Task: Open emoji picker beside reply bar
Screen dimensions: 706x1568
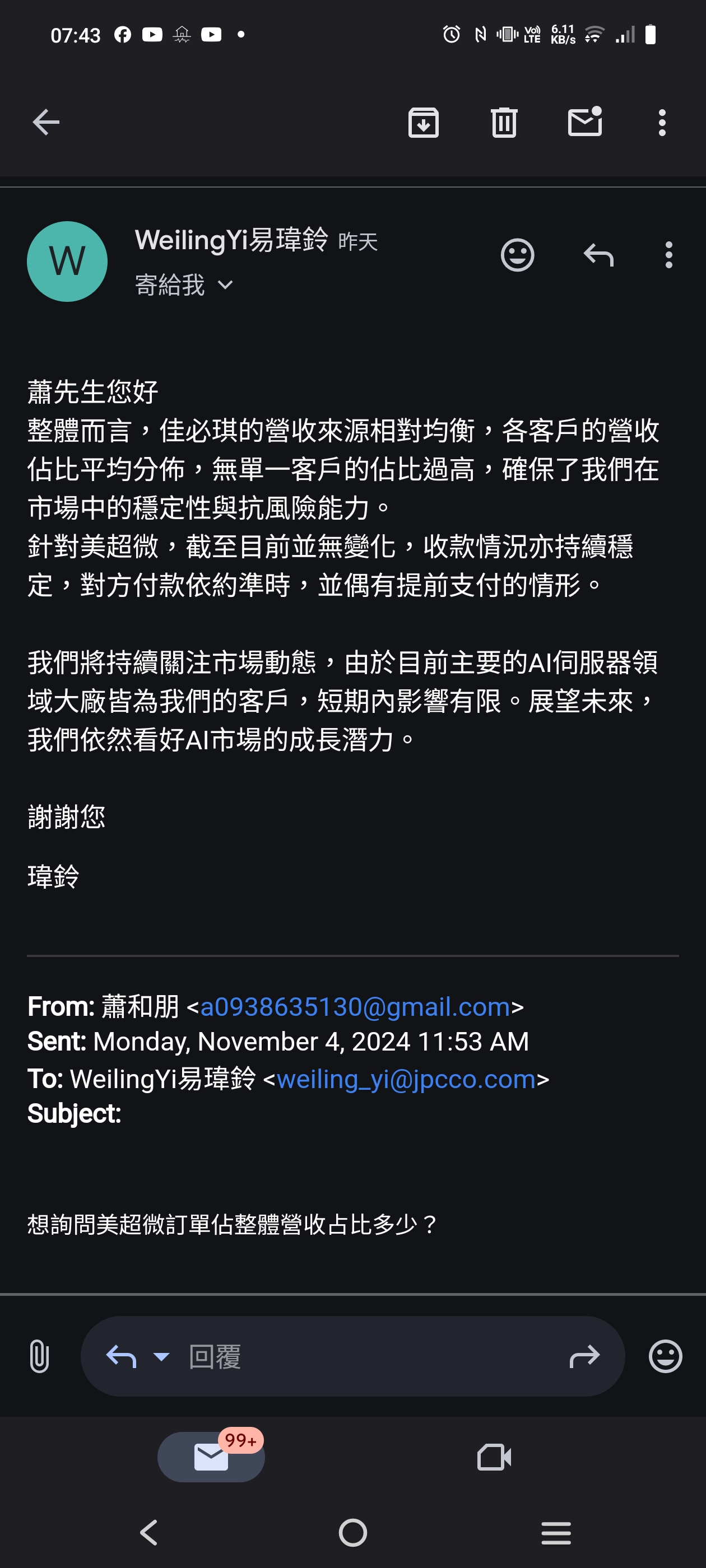Action: point(665,1356)
